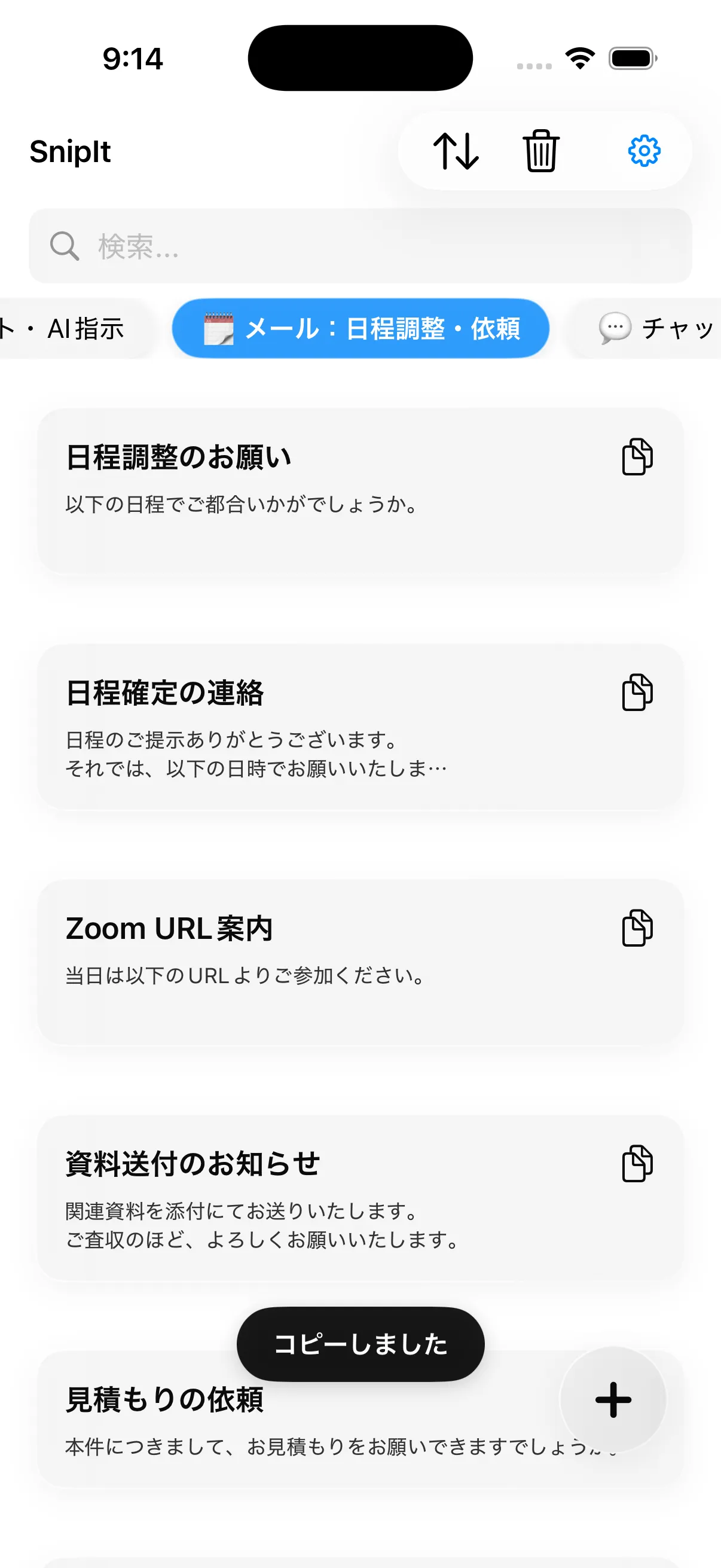Open the Zoom URL案内 card

click(x=304, y=962)
